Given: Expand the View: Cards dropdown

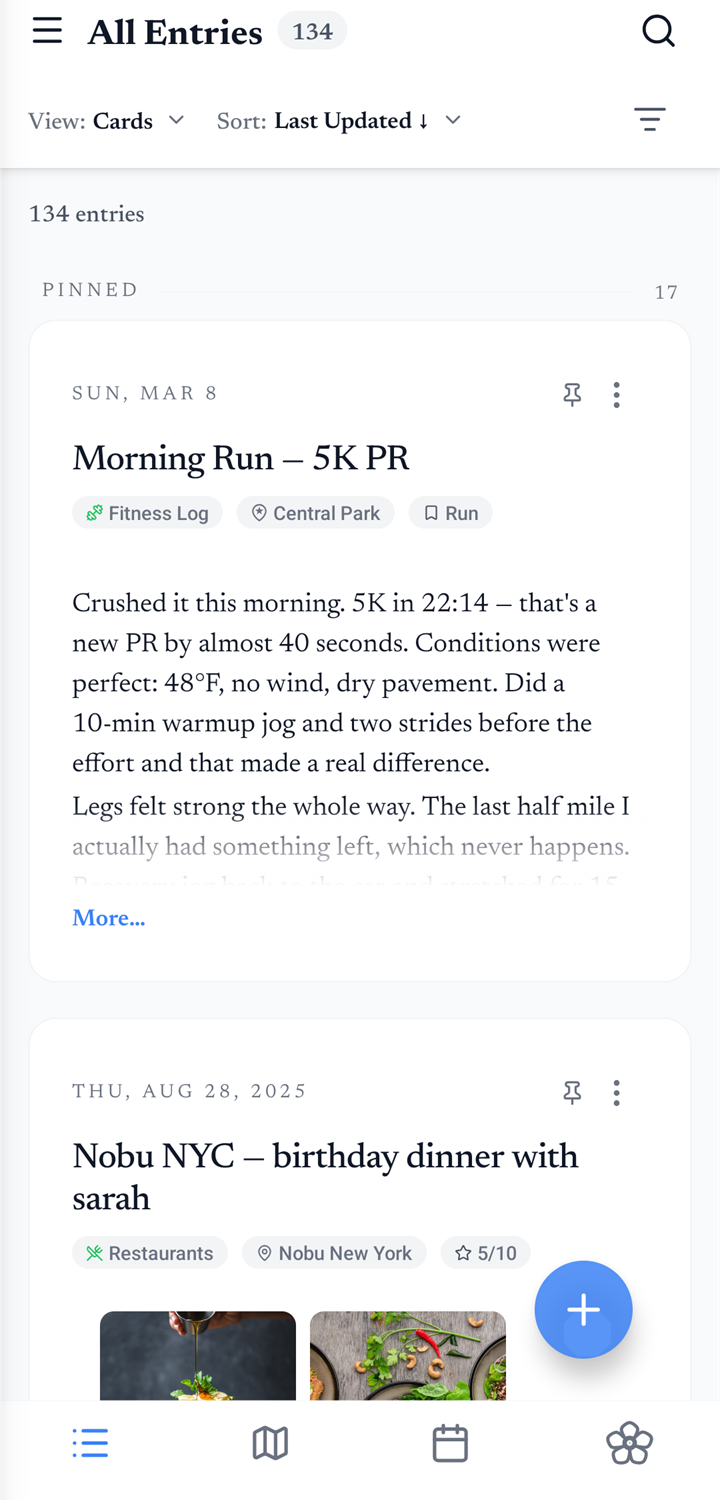Looking at the screenshot, I should coord(107,121).
